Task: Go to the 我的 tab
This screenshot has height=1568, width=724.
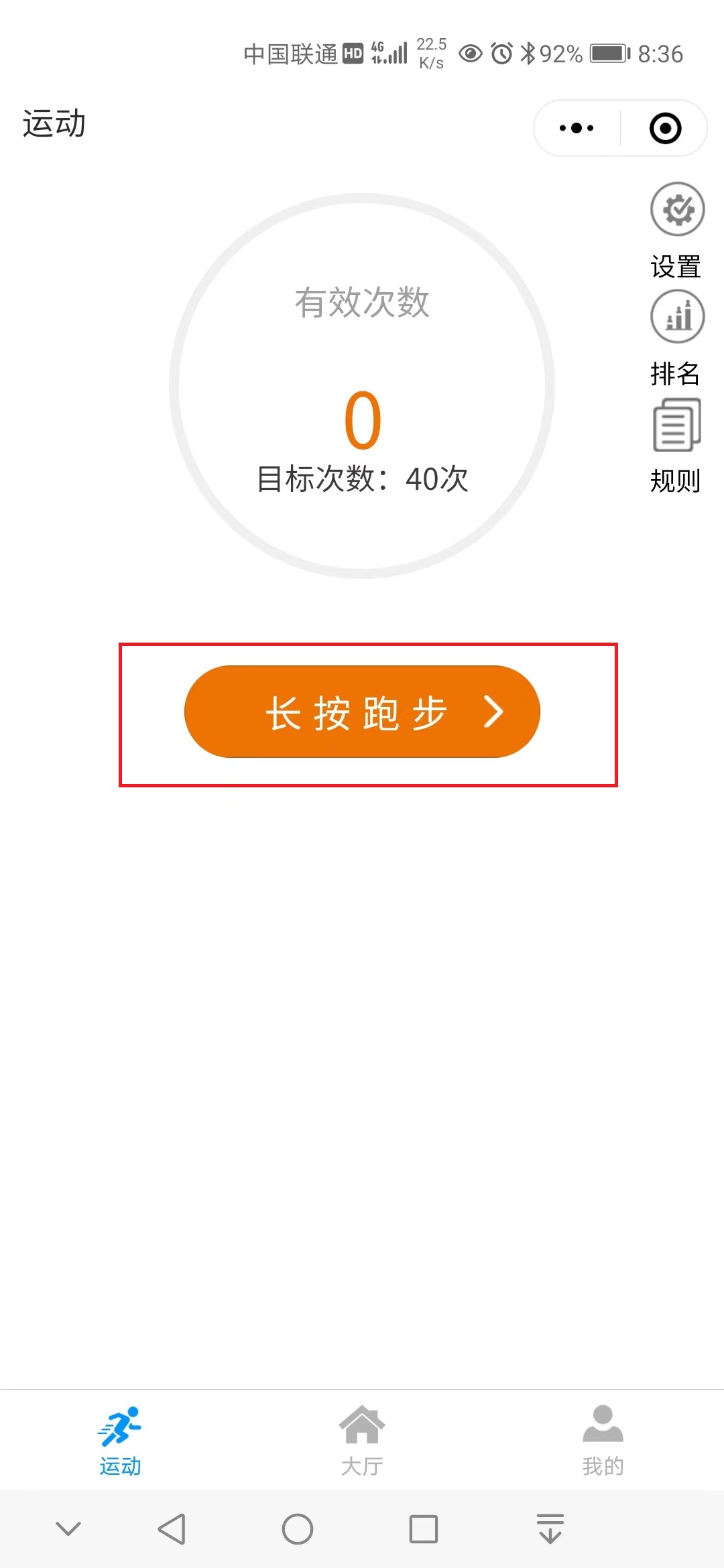Action: pos(603,1441)
